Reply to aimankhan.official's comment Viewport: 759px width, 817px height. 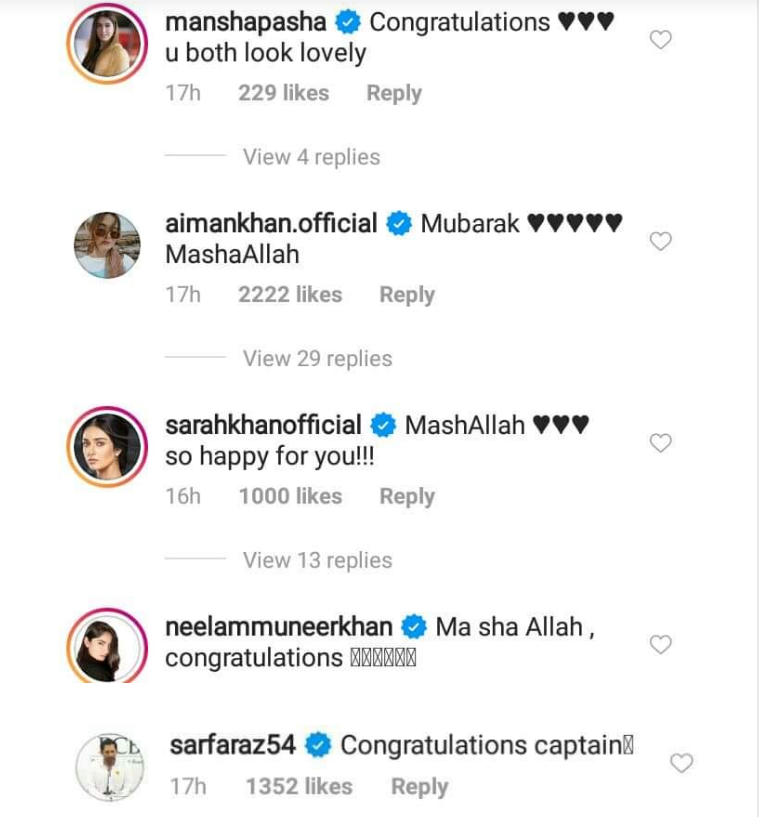tap(406, 295)
